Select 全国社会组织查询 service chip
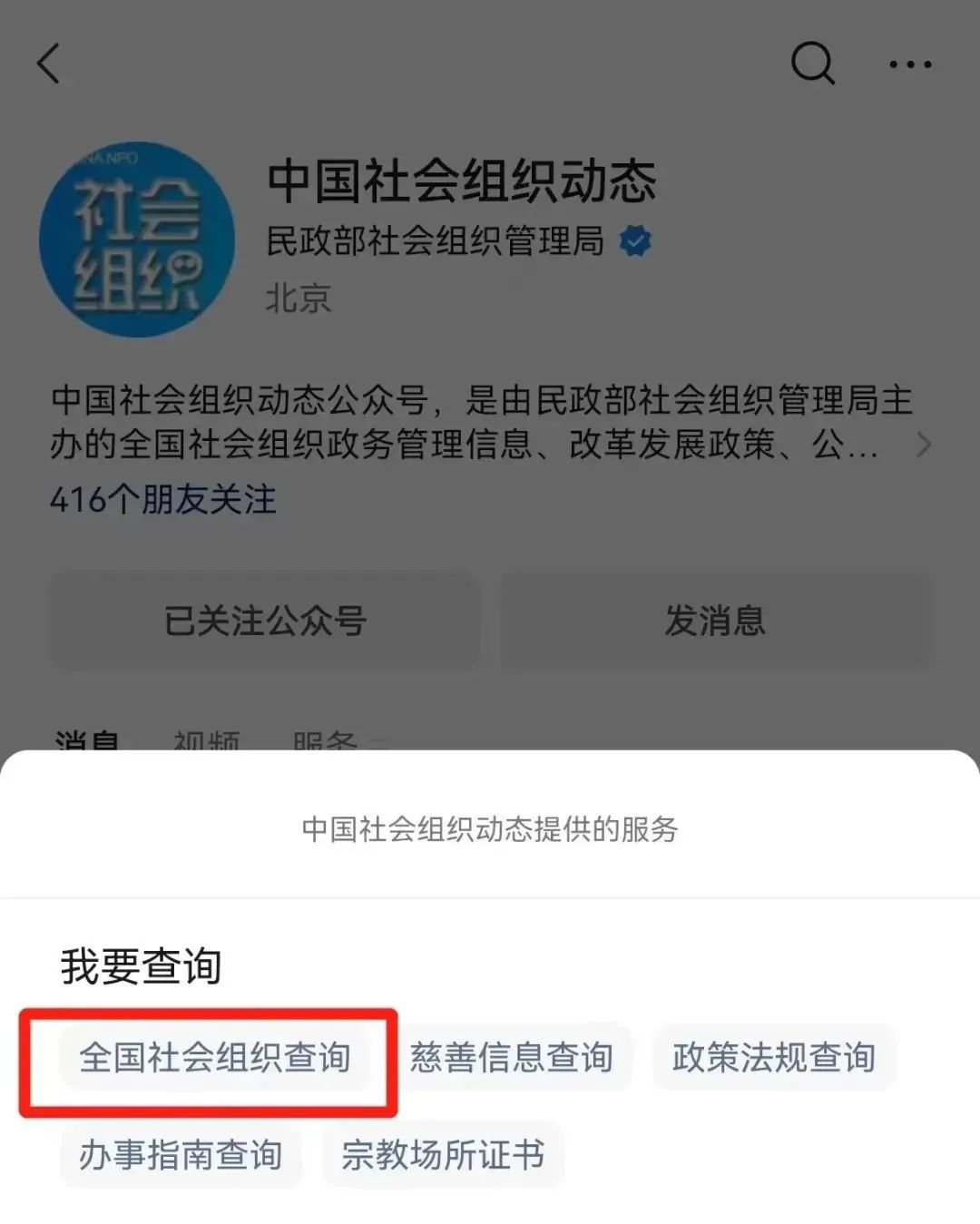 pos(214,1057)
